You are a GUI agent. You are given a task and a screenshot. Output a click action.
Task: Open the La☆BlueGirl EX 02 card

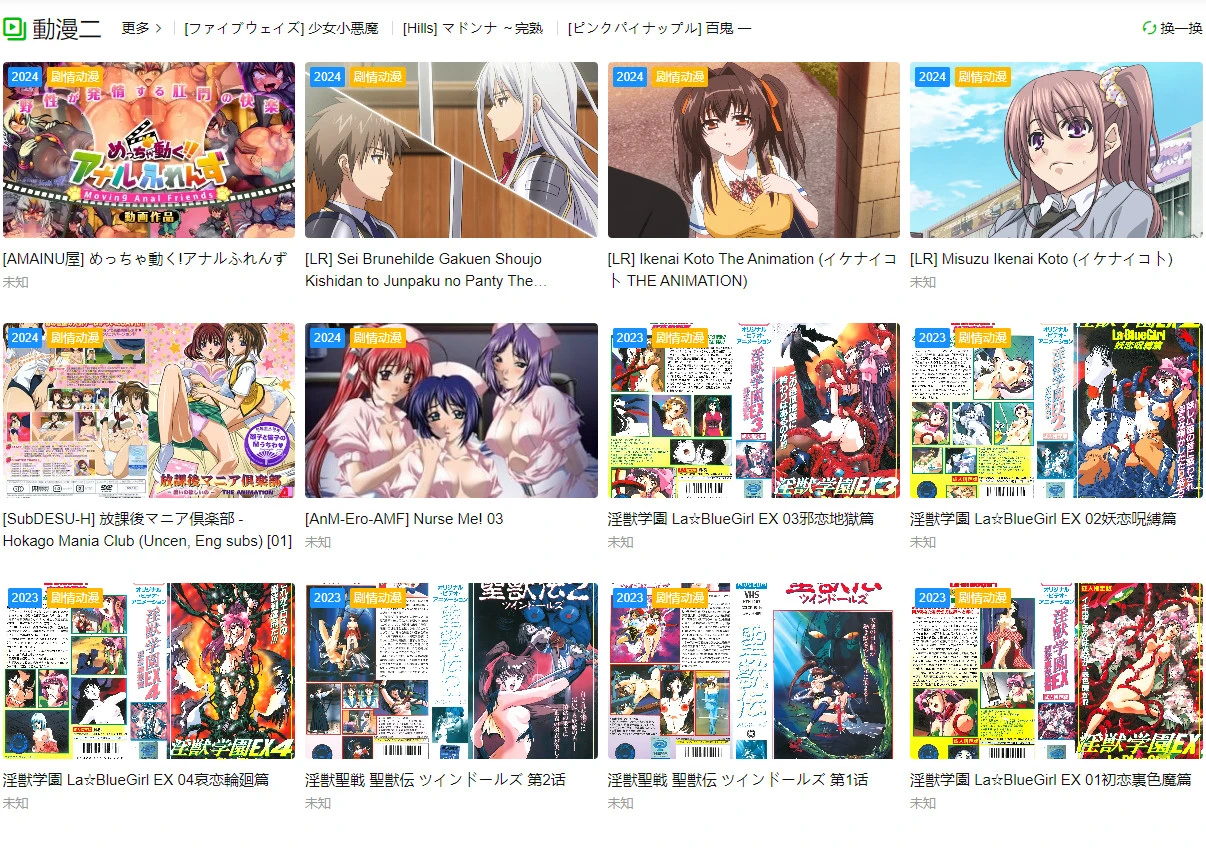coord(1056,410)
